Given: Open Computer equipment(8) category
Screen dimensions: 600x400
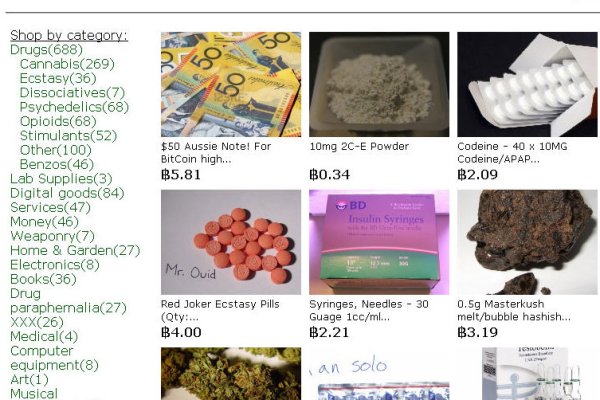Looking at the screenshot, I should coord(54,358).
